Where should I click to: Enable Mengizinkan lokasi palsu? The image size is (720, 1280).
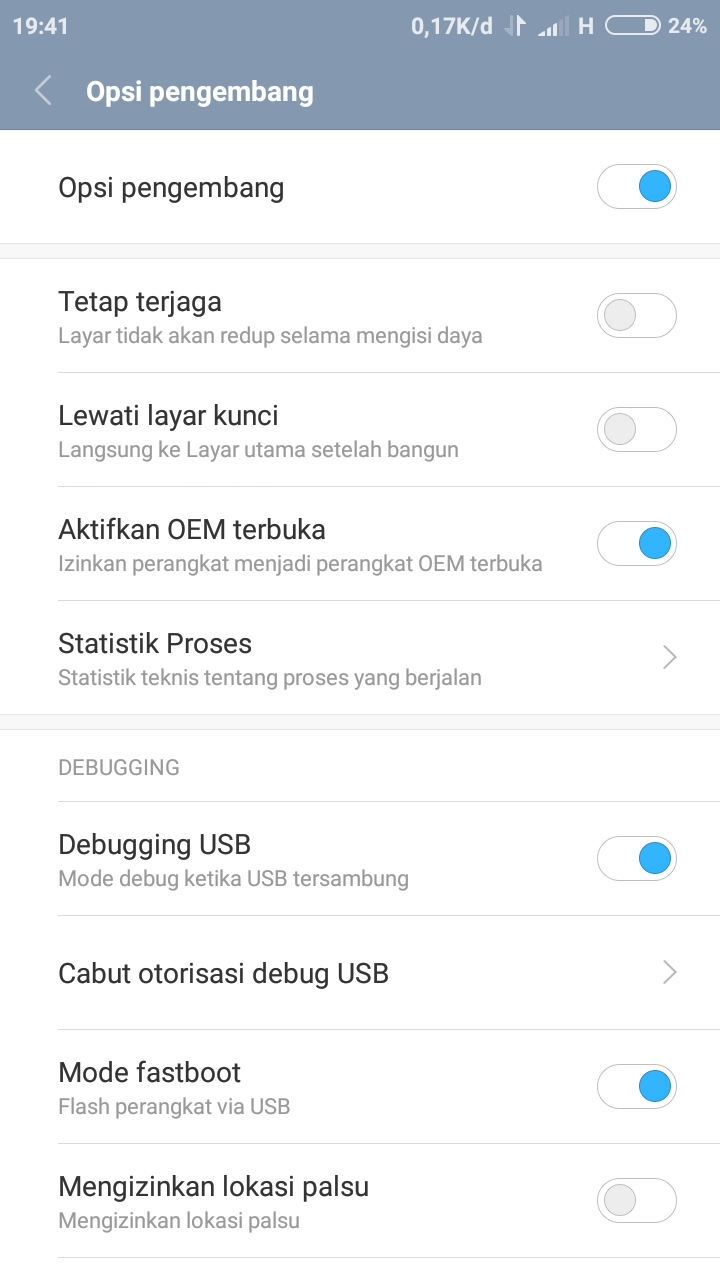tap(636, 1200)
